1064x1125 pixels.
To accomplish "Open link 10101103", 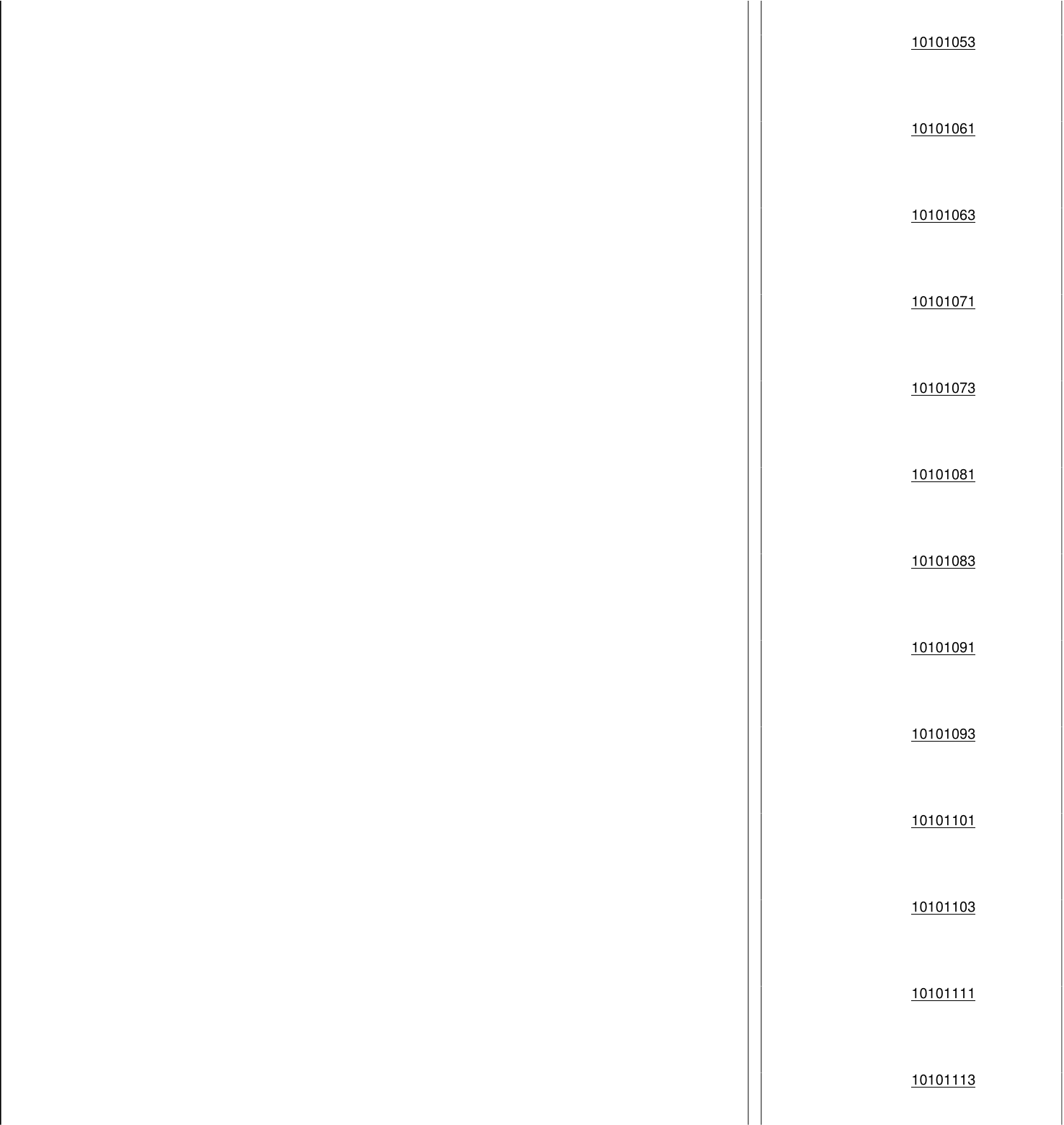I will pyautogui.click(x=942, y=907).
